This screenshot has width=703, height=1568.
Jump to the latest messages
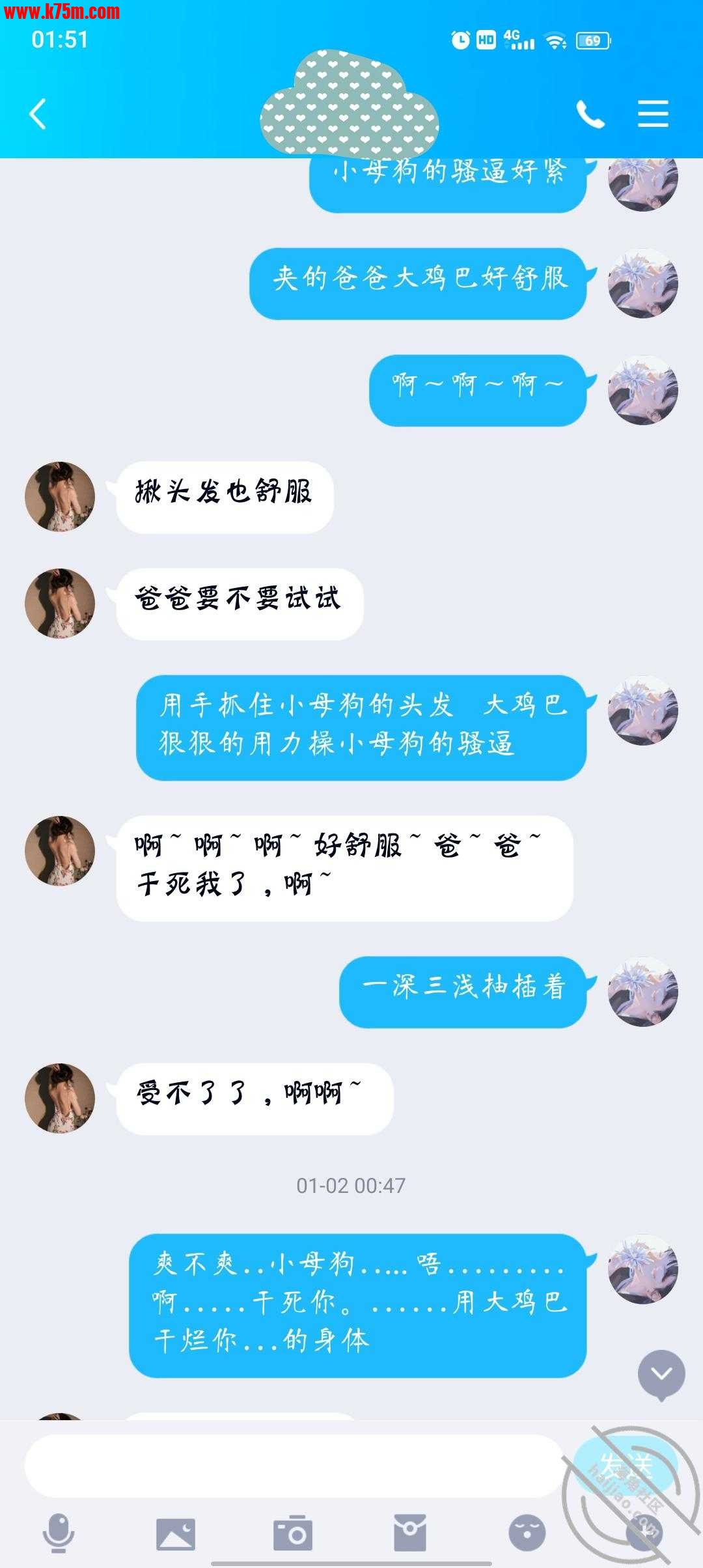[x=661, y=1374]
